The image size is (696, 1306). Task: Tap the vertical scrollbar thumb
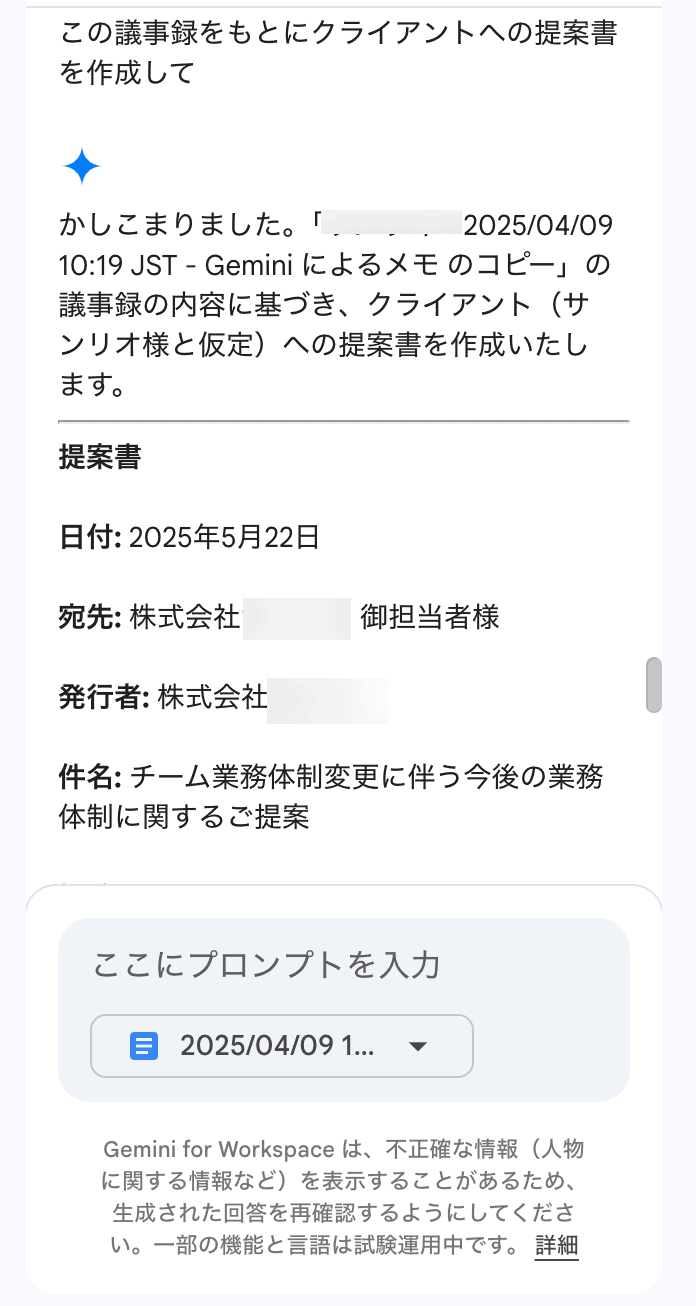click(654, 684)
